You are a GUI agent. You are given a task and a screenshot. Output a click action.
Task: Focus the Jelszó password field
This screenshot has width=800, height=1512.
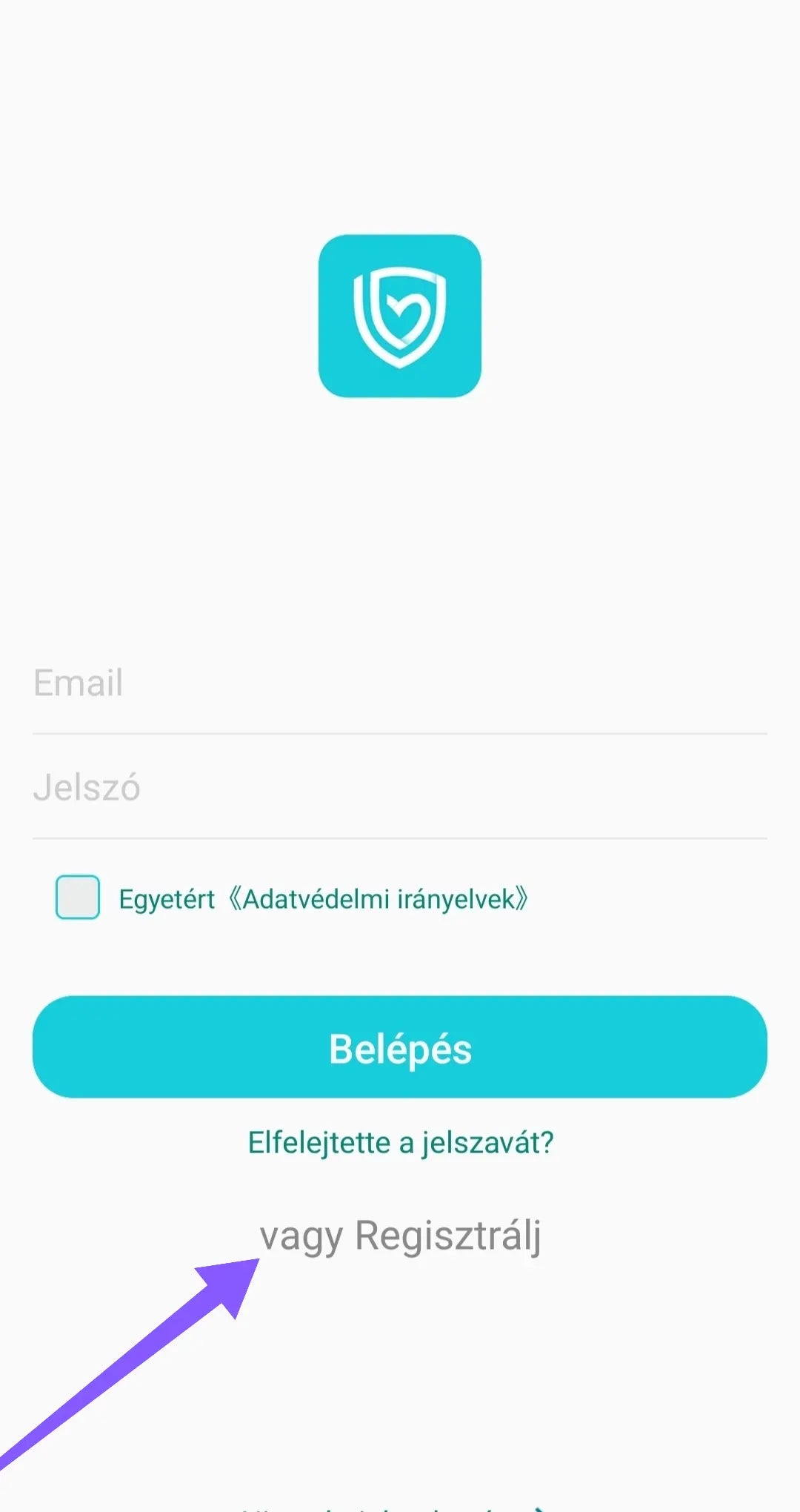(x=400, y=787)
